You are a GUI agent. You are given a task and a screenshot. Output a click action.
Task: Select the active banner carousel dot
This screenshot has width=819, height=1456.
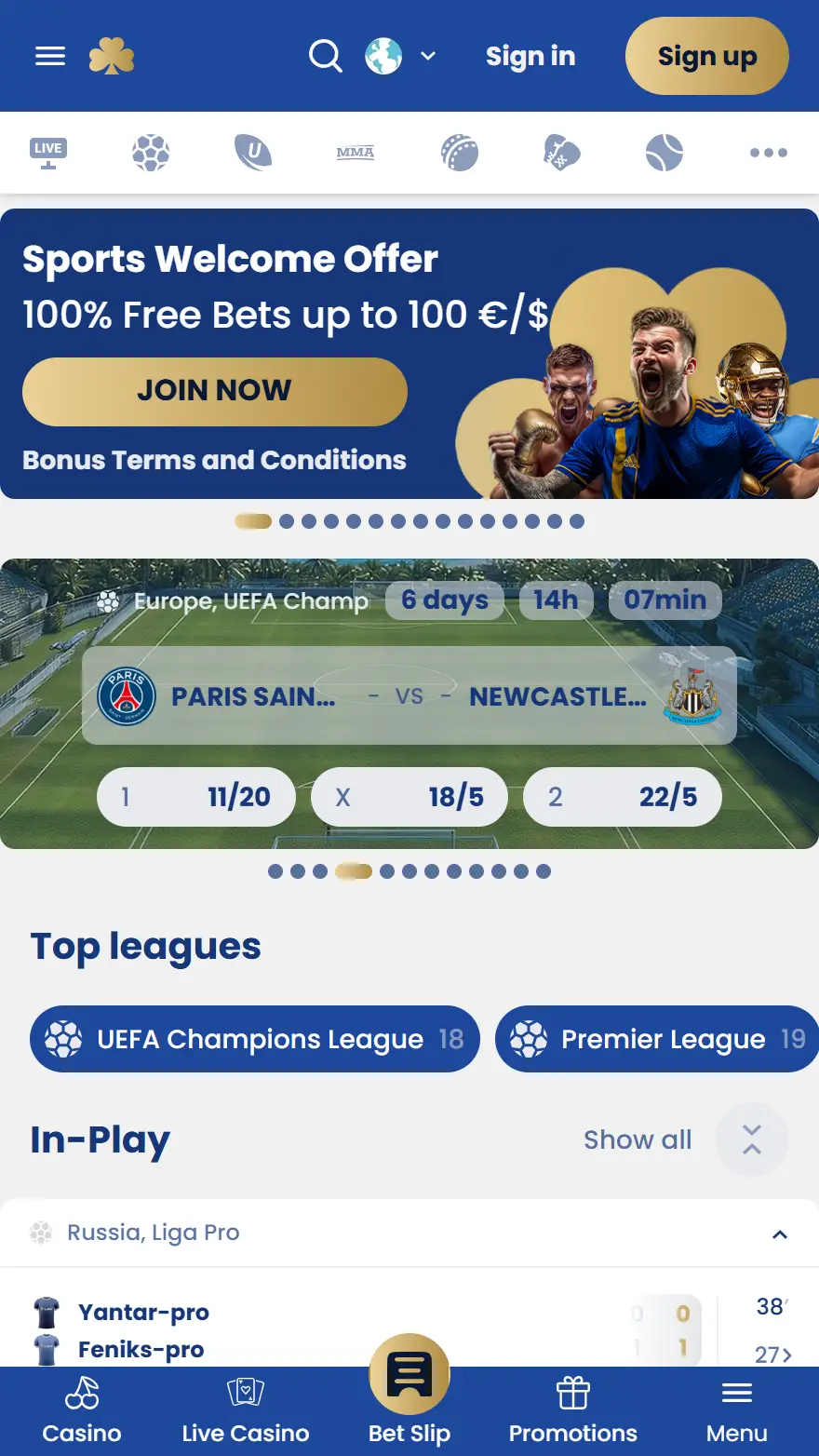click(253, 521)
